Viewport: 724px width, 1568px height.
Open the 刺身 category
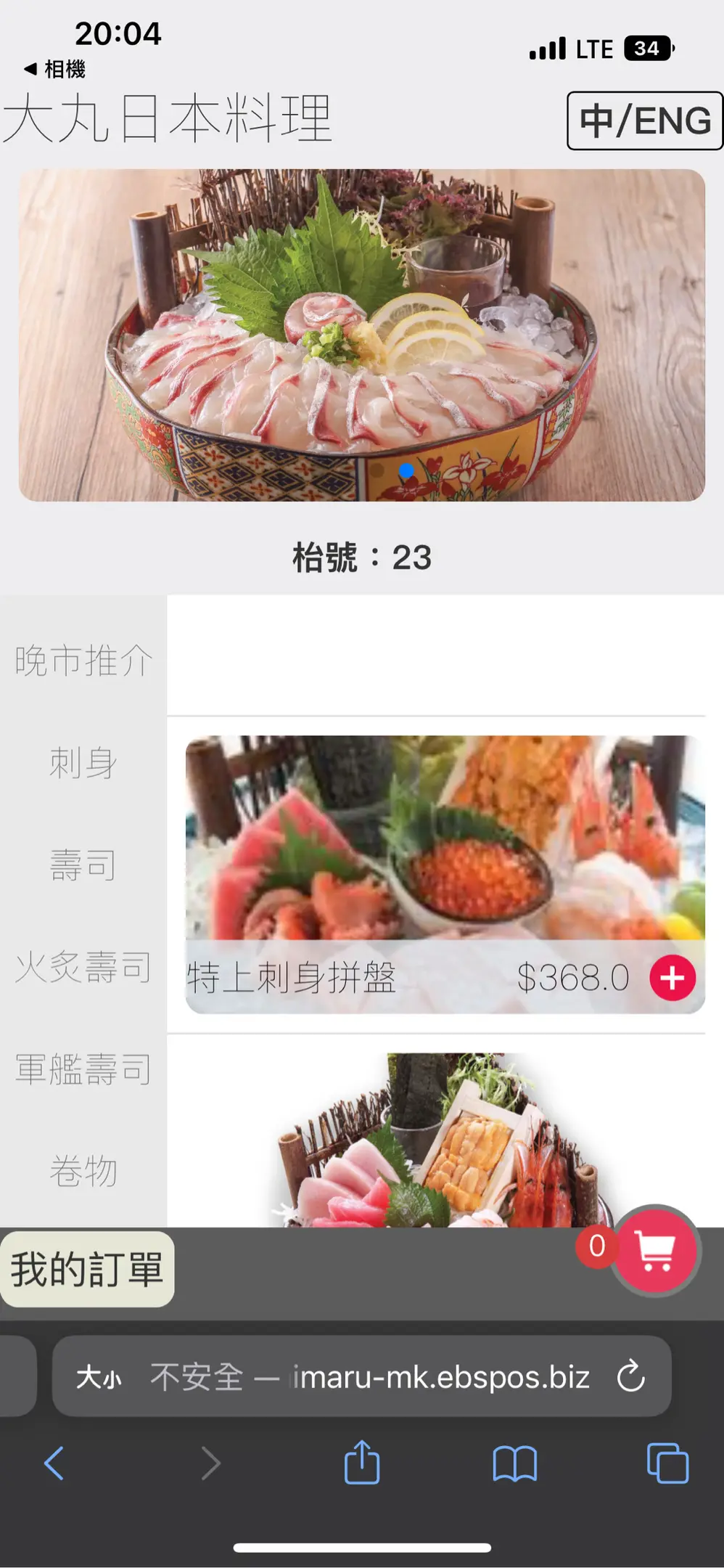click(x=83, y=763)
